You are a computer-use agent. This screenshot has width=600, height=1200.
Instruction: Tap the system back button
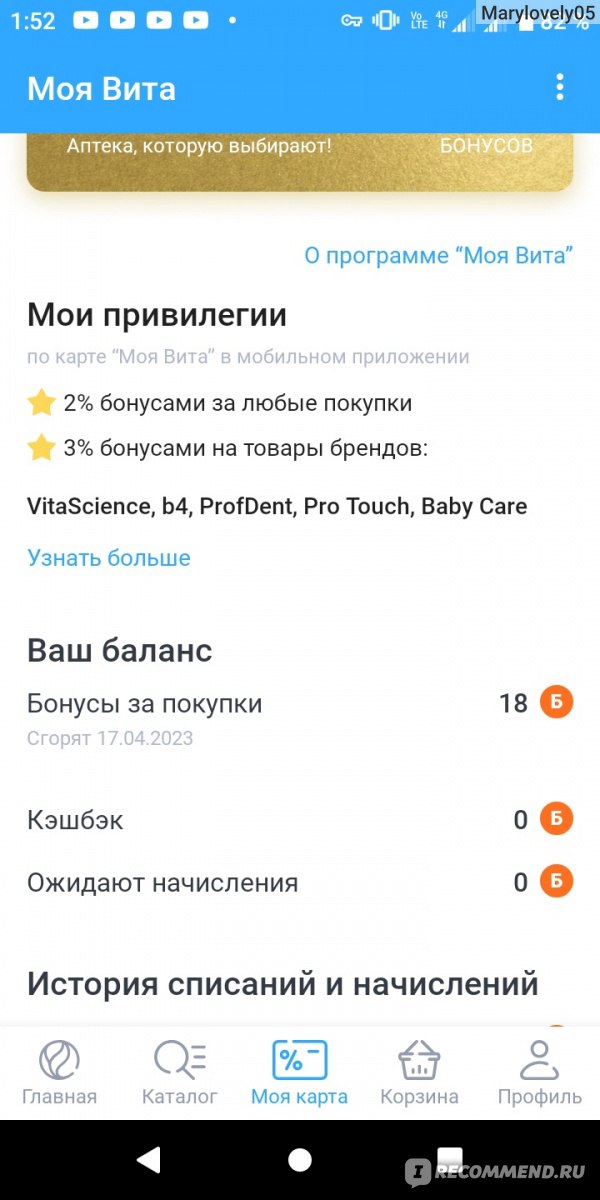(148, 1159)
